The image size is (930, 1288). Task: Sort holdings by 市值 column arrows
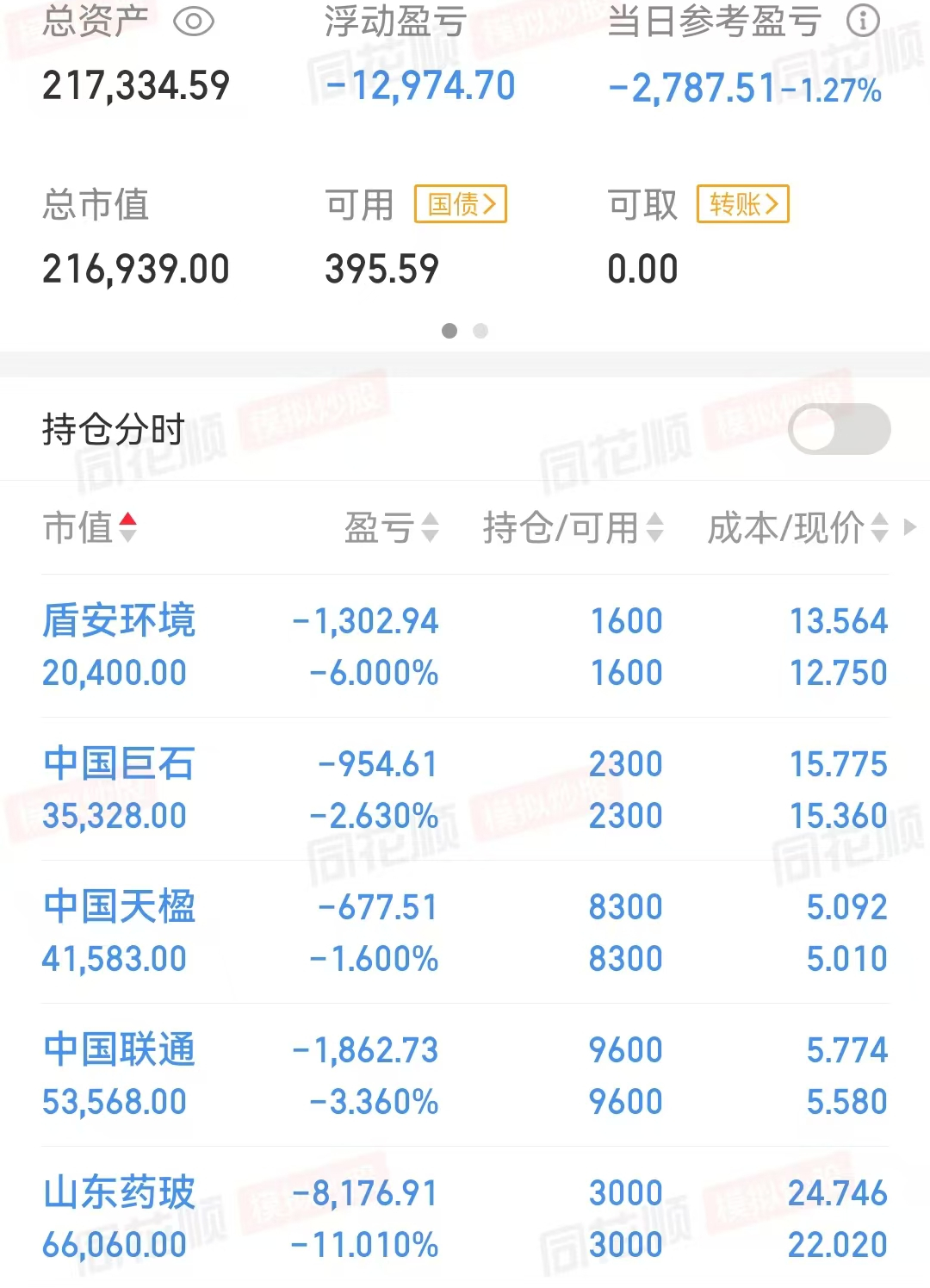tap(129, 528)
